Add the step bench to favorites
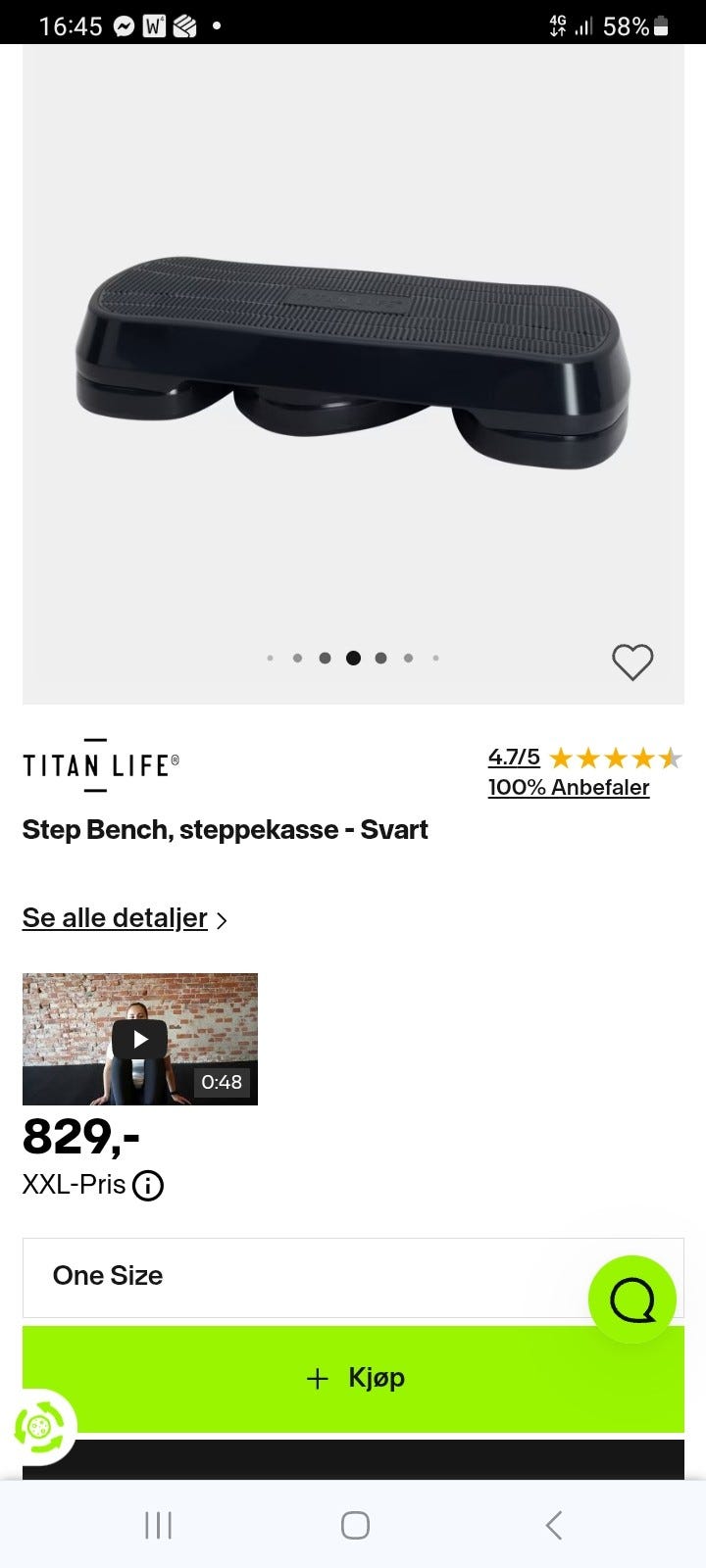Image resolution: width=706 pixels, height=1568 pixels. click(x=632, y=662)
